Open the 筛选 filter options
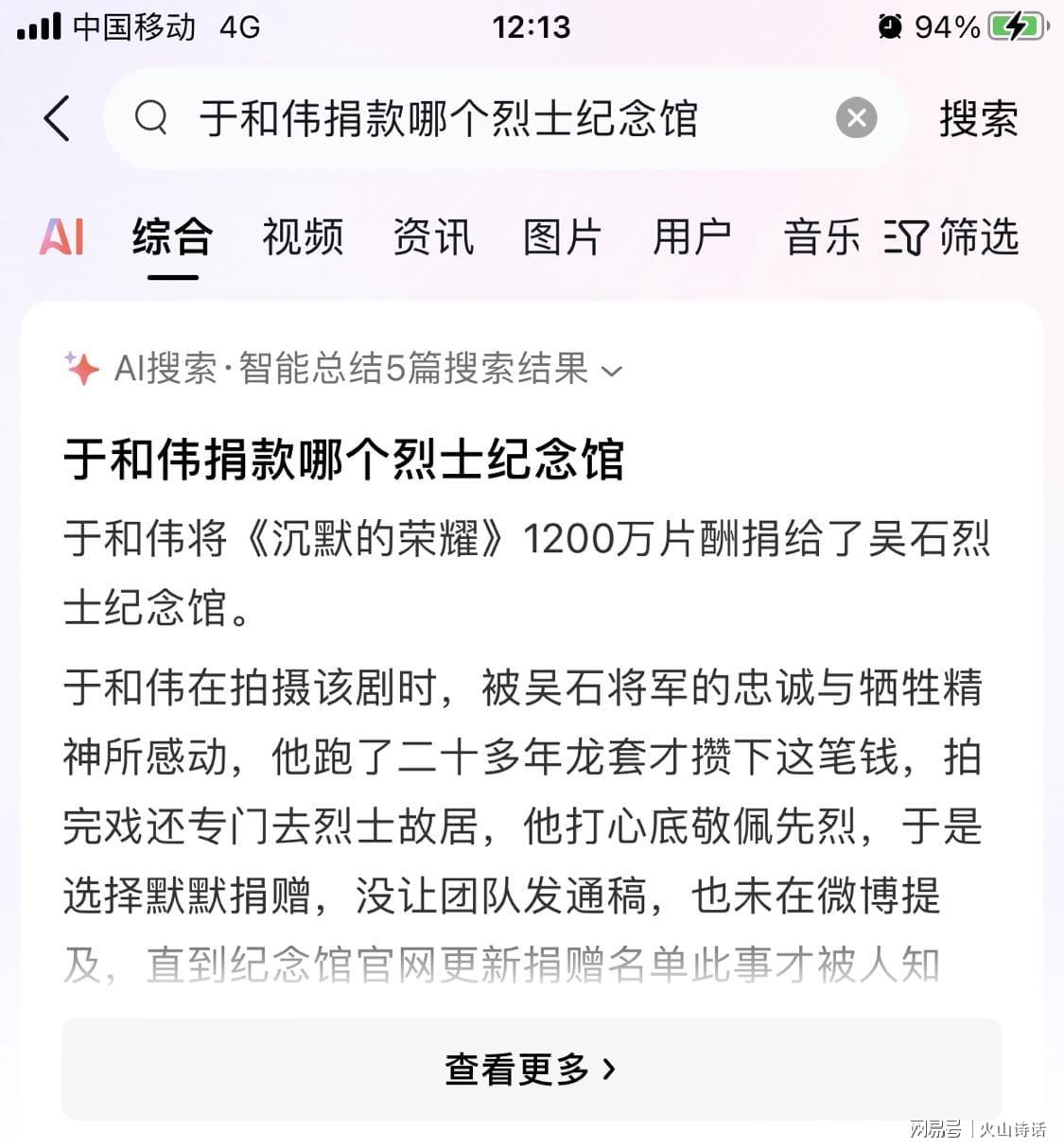 [953, 236]
